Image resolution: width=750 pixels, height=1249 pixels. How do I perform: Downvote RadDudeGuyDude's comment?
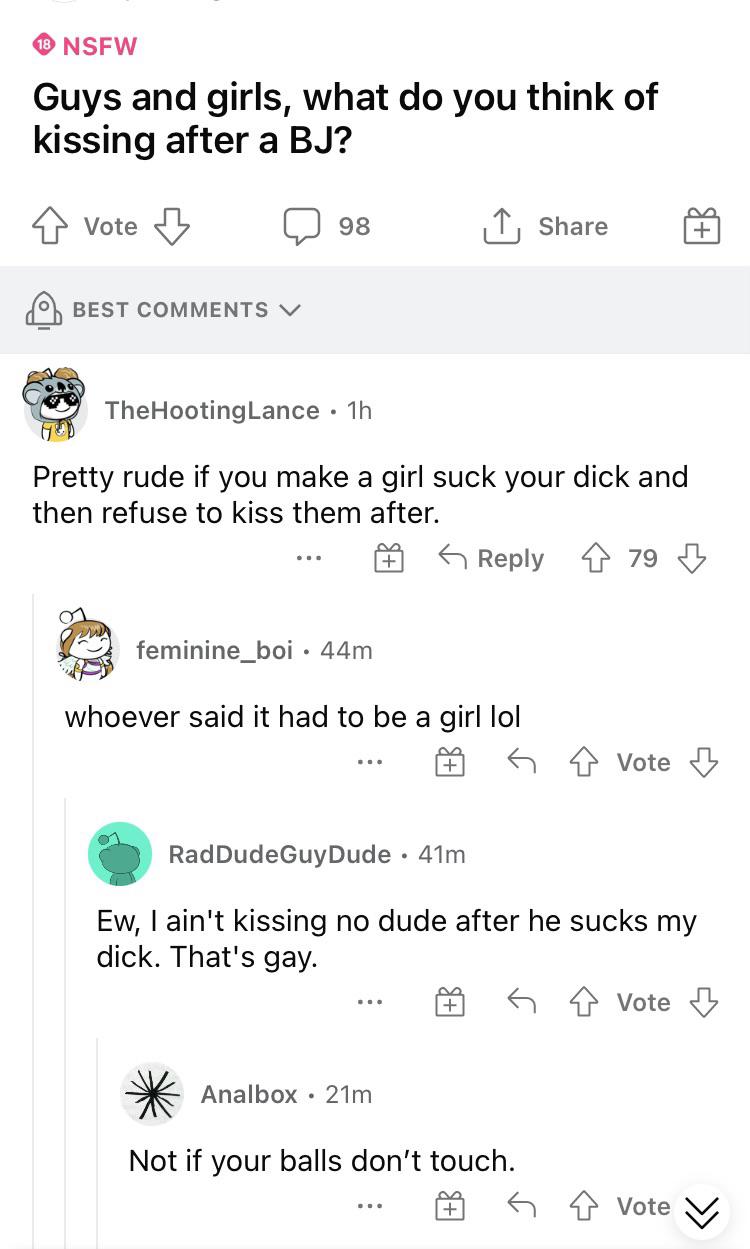(x=704, y=1002)
